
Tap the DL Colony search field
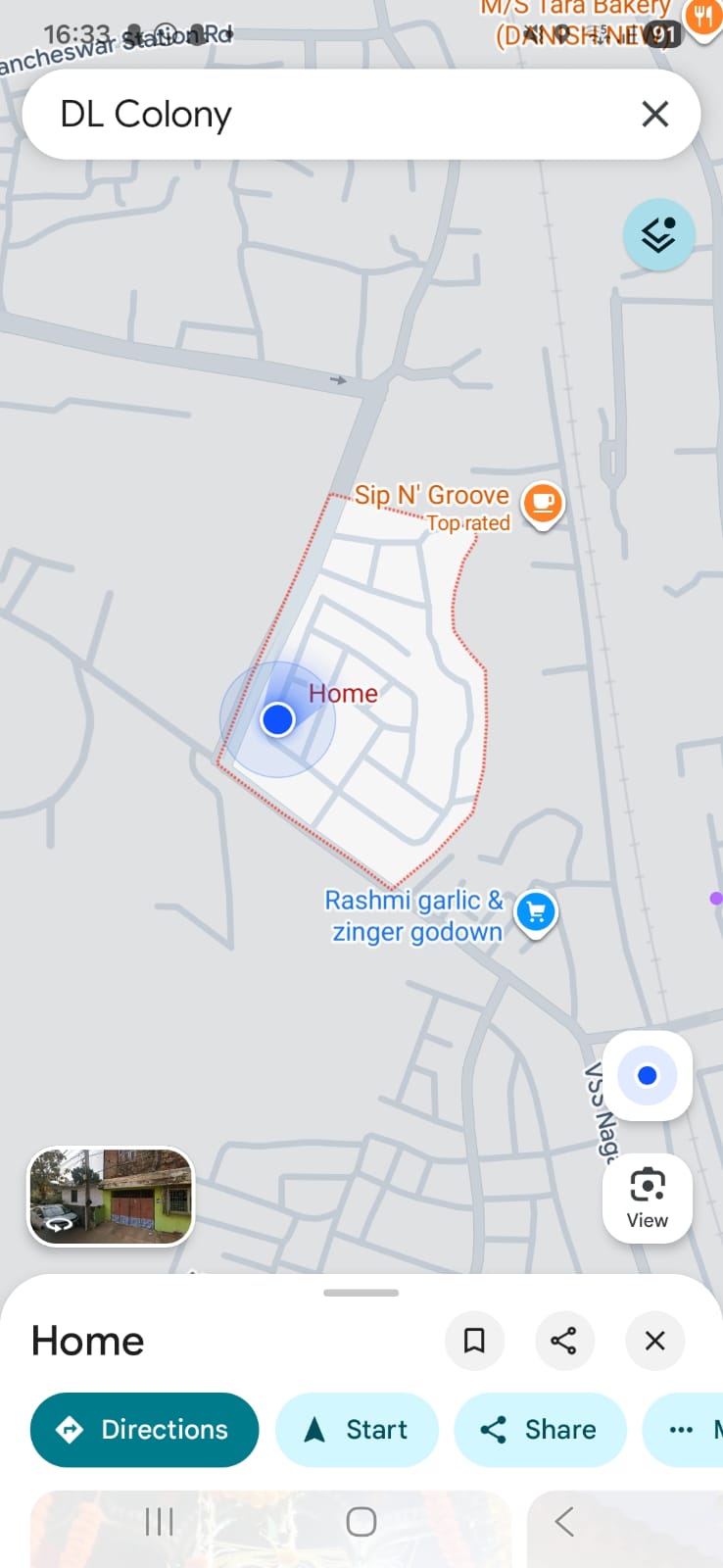[323, 115]
